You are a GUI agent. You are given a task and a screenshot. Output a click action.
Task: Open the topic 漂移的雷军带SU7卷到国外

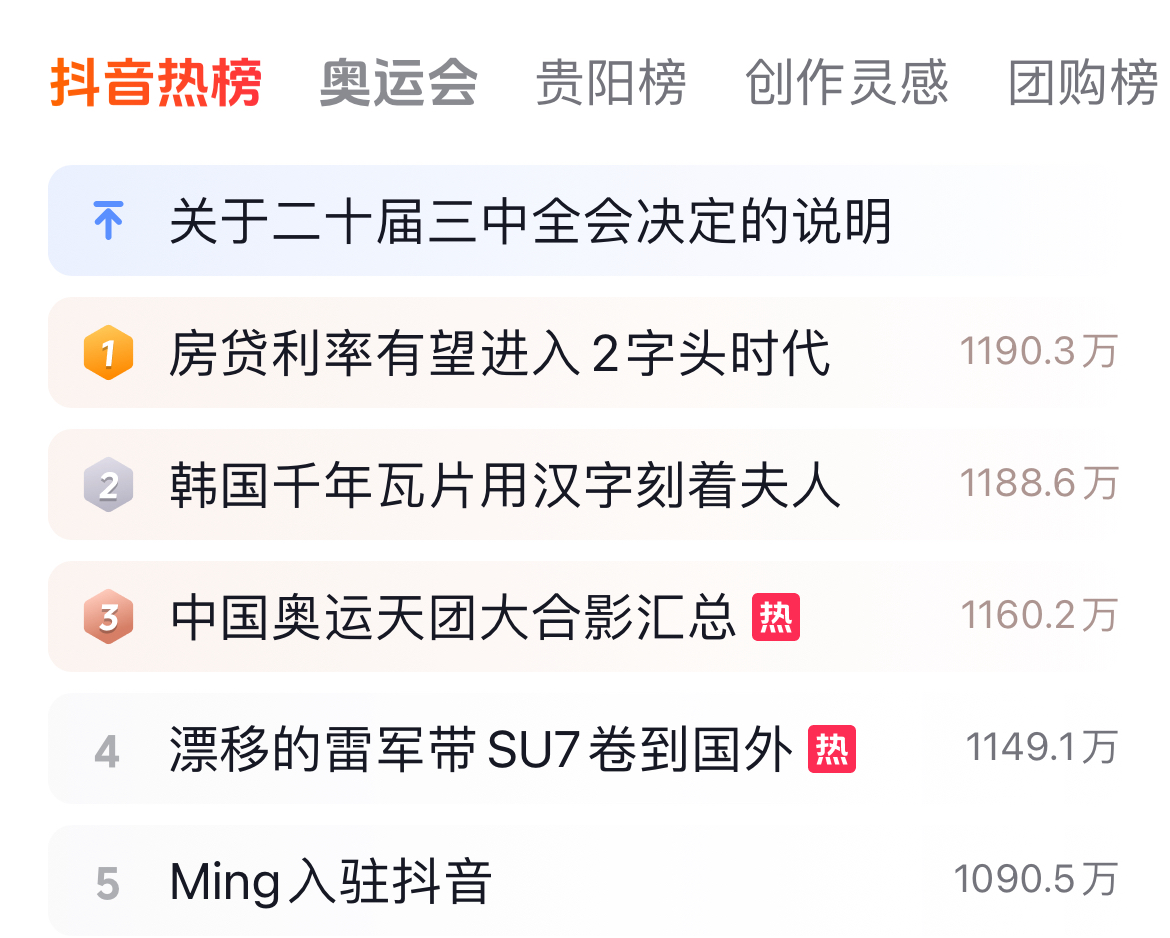coord(480,749)
